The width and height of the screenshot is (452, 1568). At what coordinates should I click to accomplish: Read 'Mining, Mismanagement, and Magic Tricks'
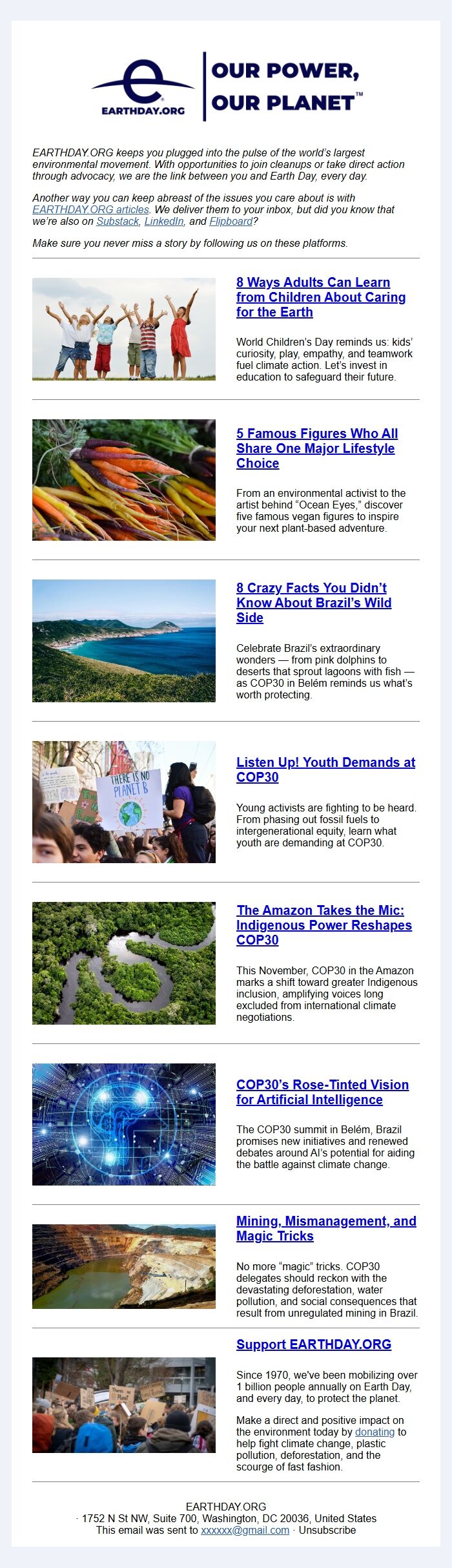coord(325,1228)
